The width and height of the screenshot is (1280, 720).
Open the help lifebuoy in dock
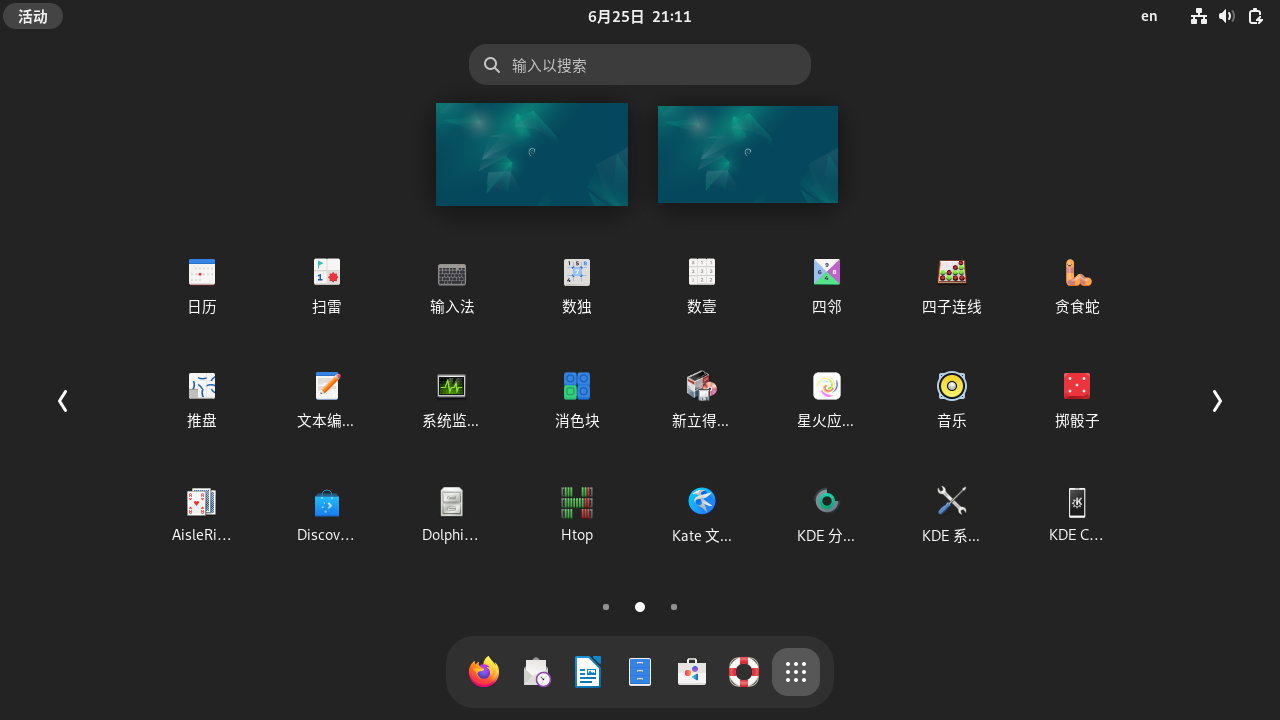[x=744, y=672]
